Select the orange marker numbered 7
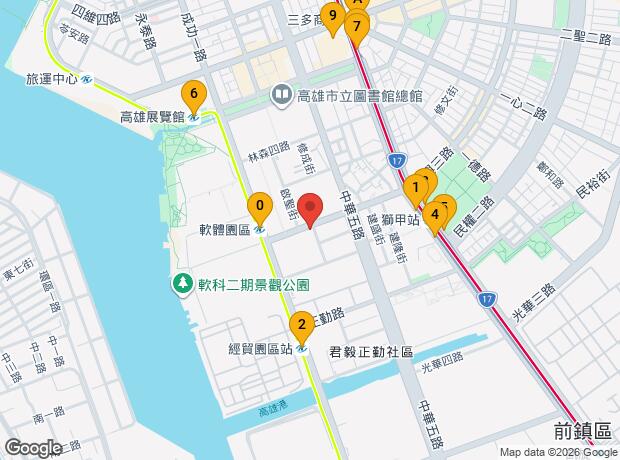 (x=357, y=27)
